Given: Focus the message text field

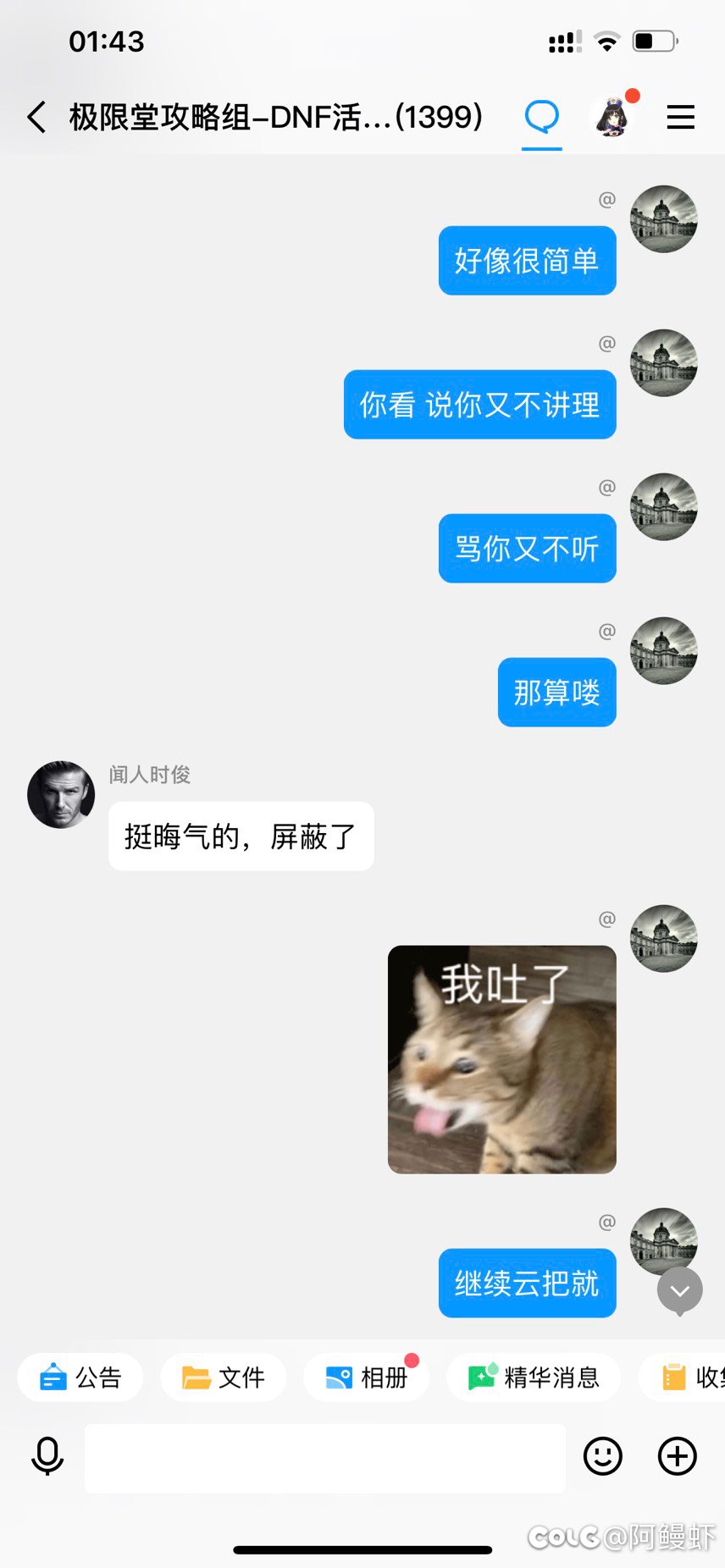Looking at the screenshot, I should (324, 1457).
